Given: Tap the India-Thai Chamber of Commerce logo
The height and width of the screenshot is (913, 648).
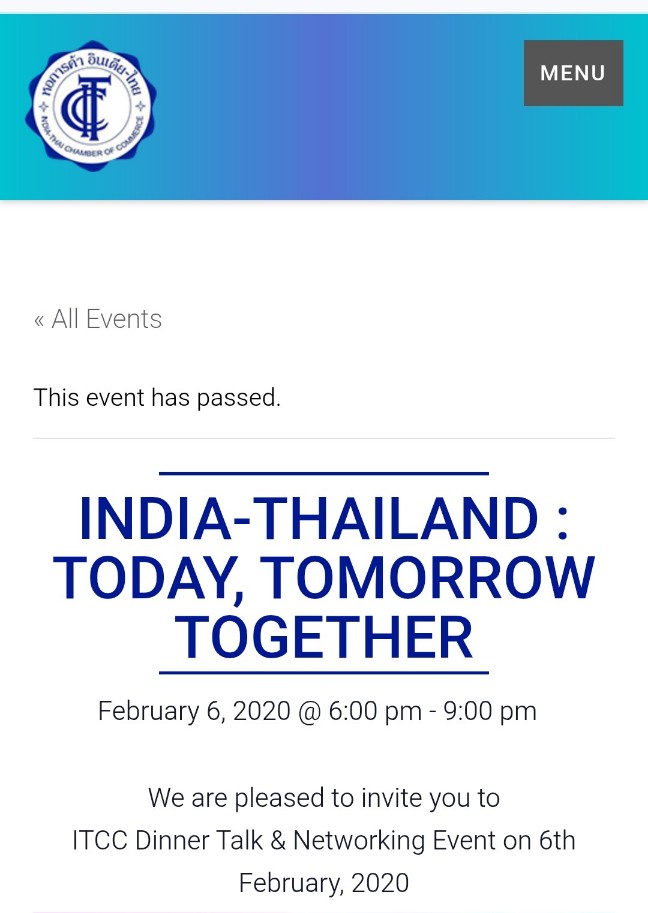Looking at the screenshot, I should [x=91, y=105].
